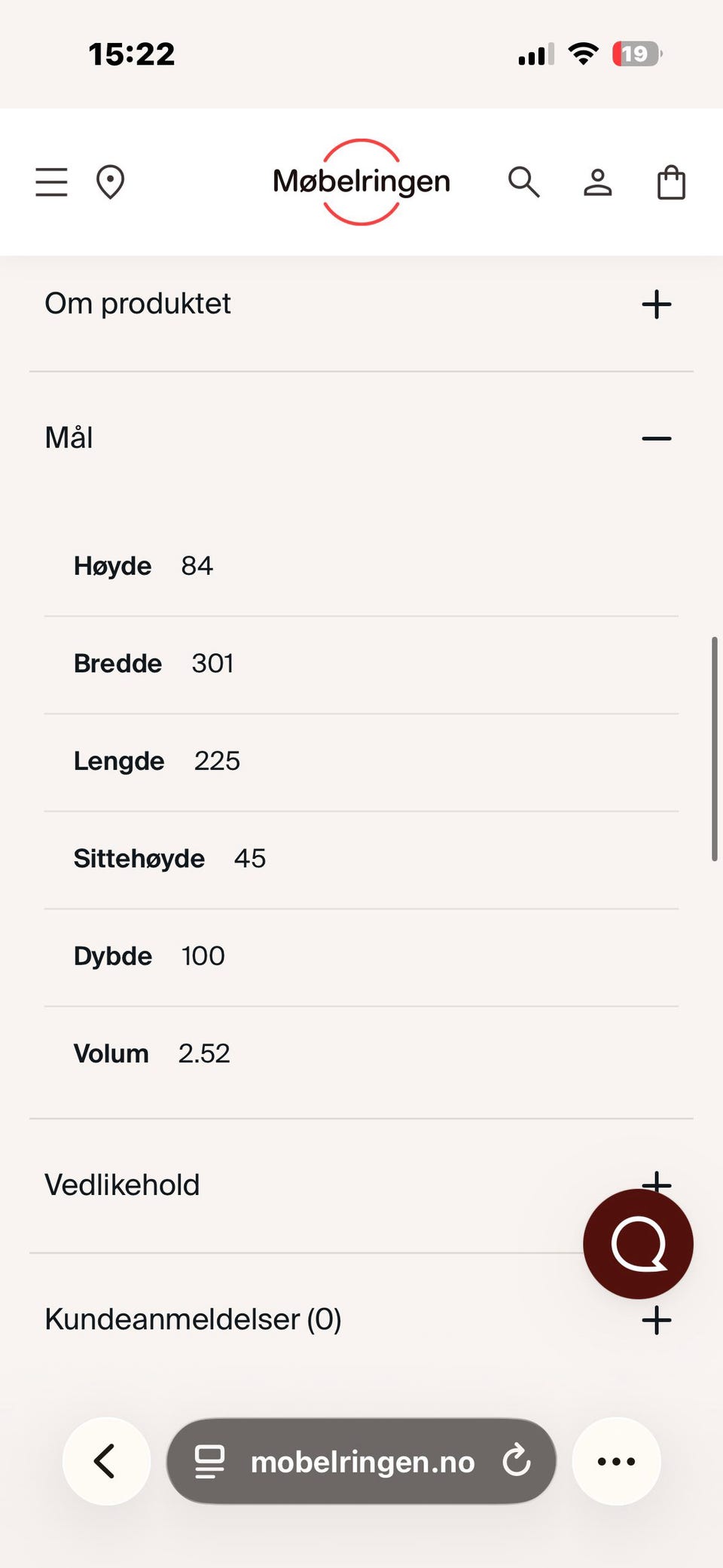
Task: Tap the reload icon in the address bar
Action: point(515,1460)
